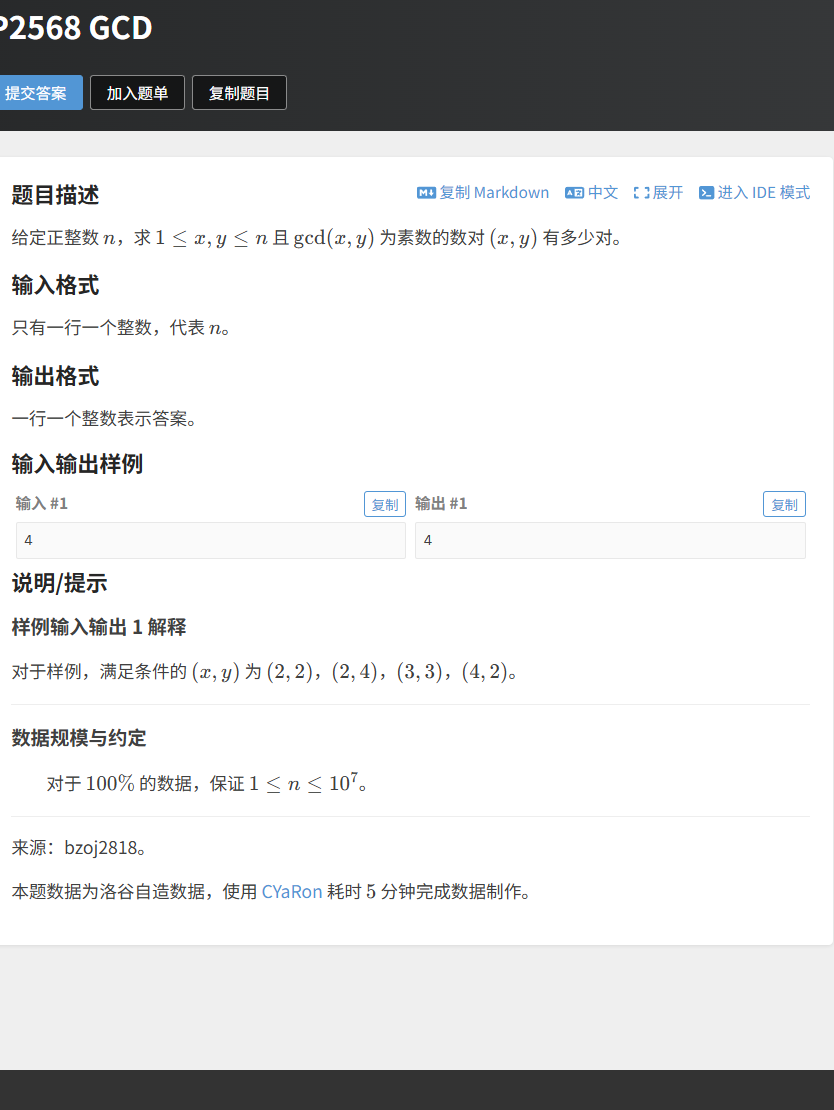Screen dimensions: 834x1110
Task: Tap the 提交答案 submit answer button
Action: [x=38, y=93]
